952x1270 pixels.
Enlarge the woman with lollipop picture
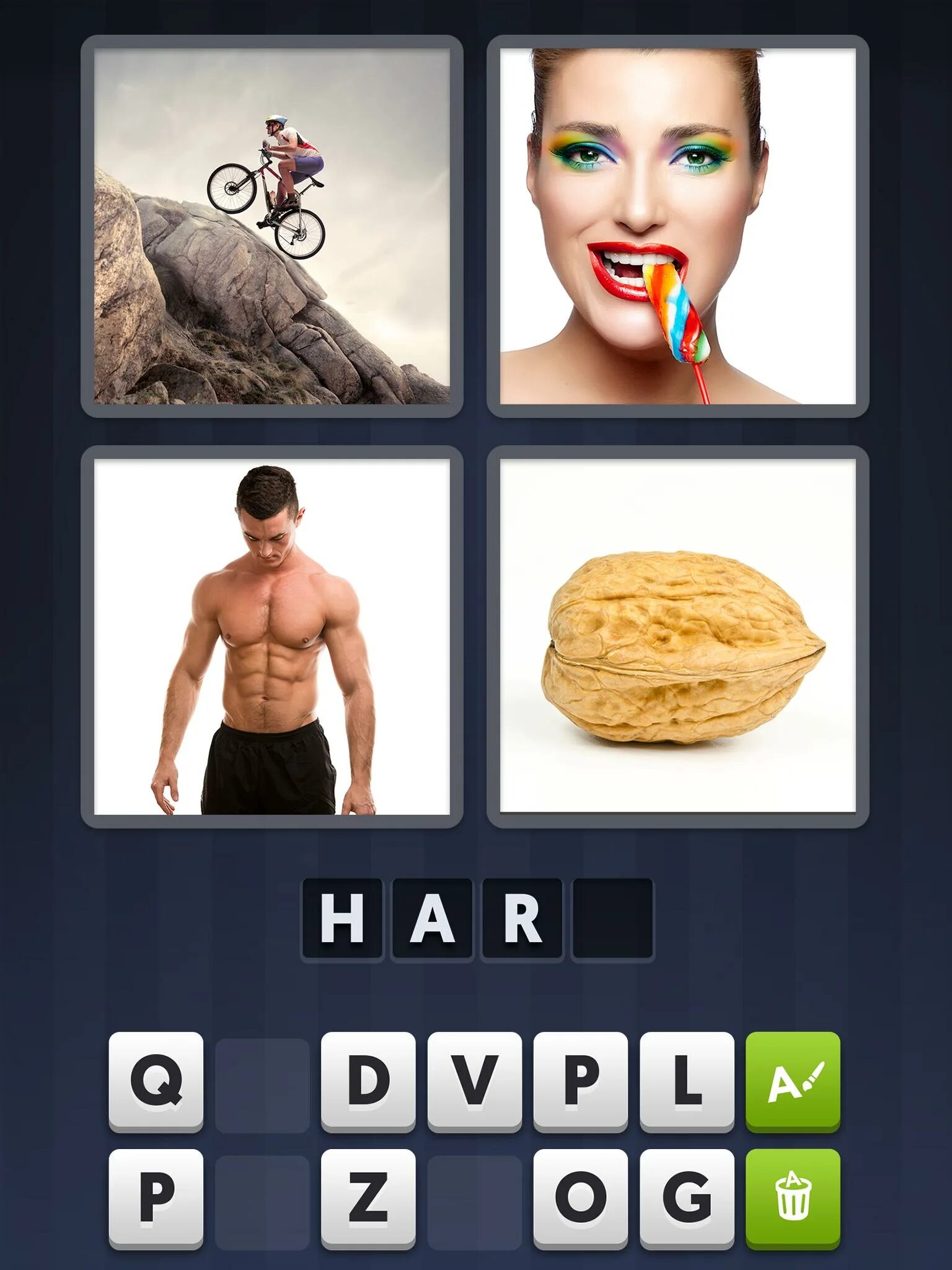pos(678,226)
